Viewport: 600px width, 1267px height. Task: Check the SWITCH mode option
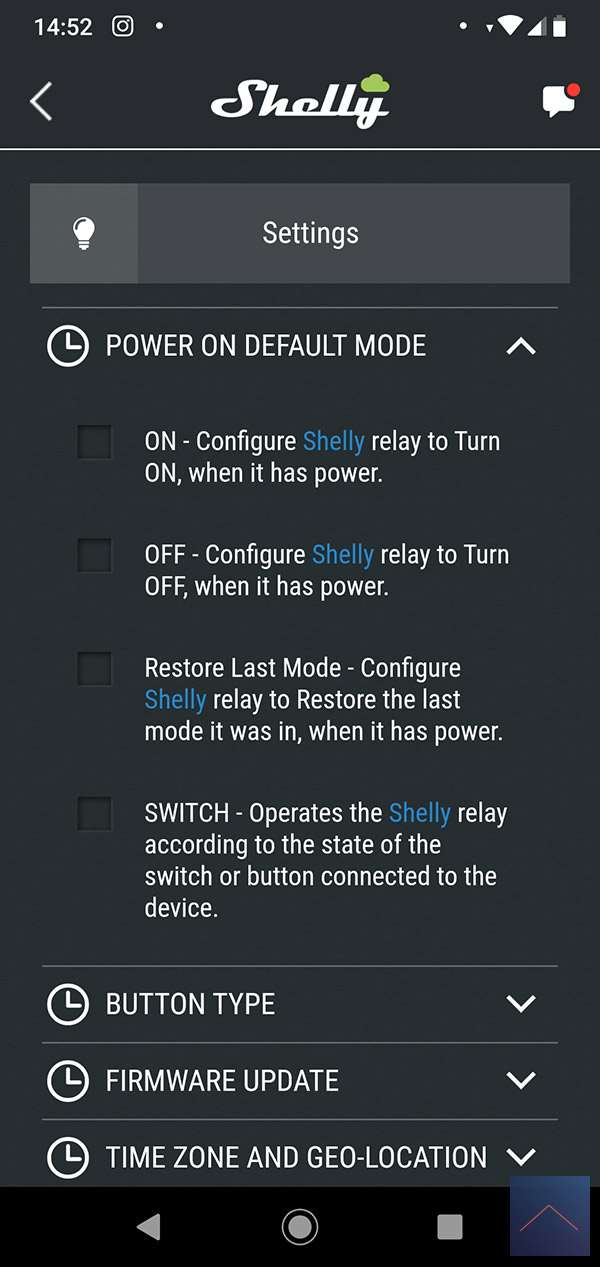(x=95, y=813)
